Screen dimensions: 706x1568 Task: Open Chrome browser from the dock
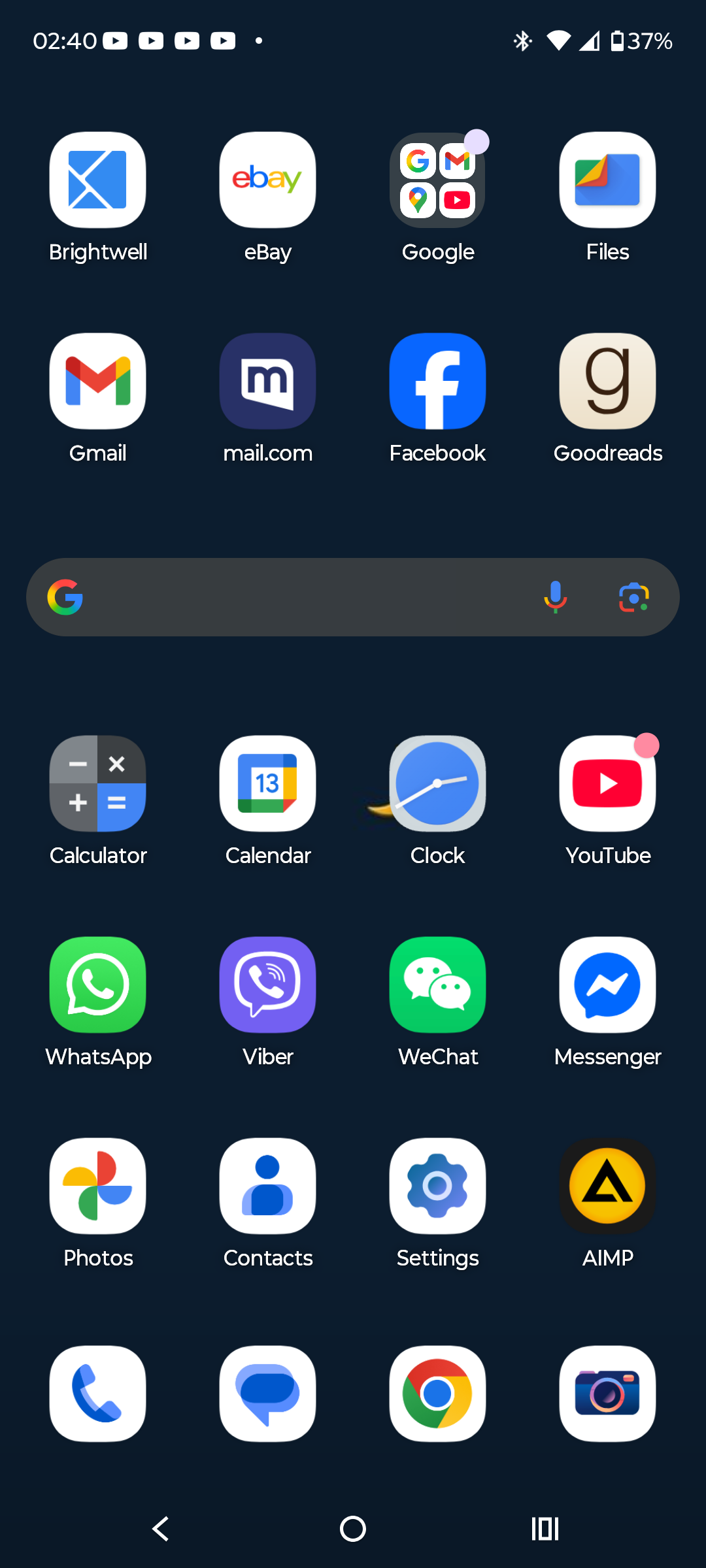437,1394
